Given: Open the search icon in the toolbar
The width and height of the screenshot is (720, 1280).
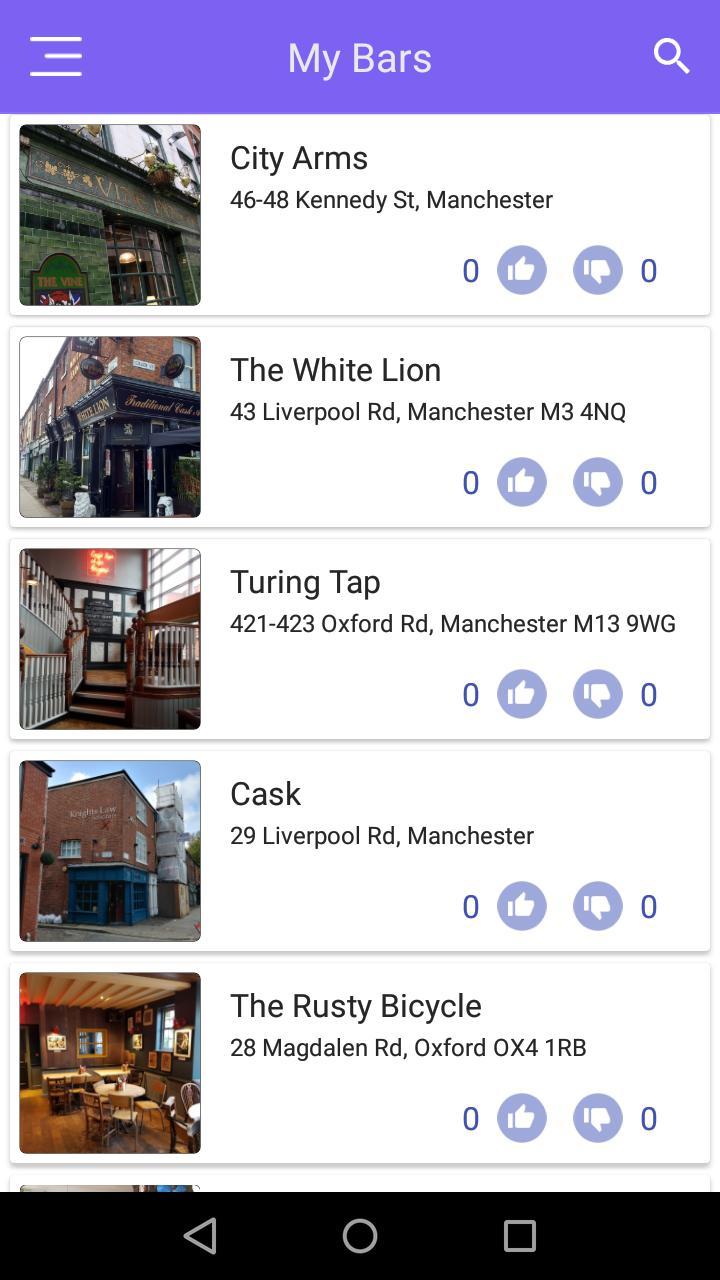Looking at the screenshot, I should click(672, 56).
